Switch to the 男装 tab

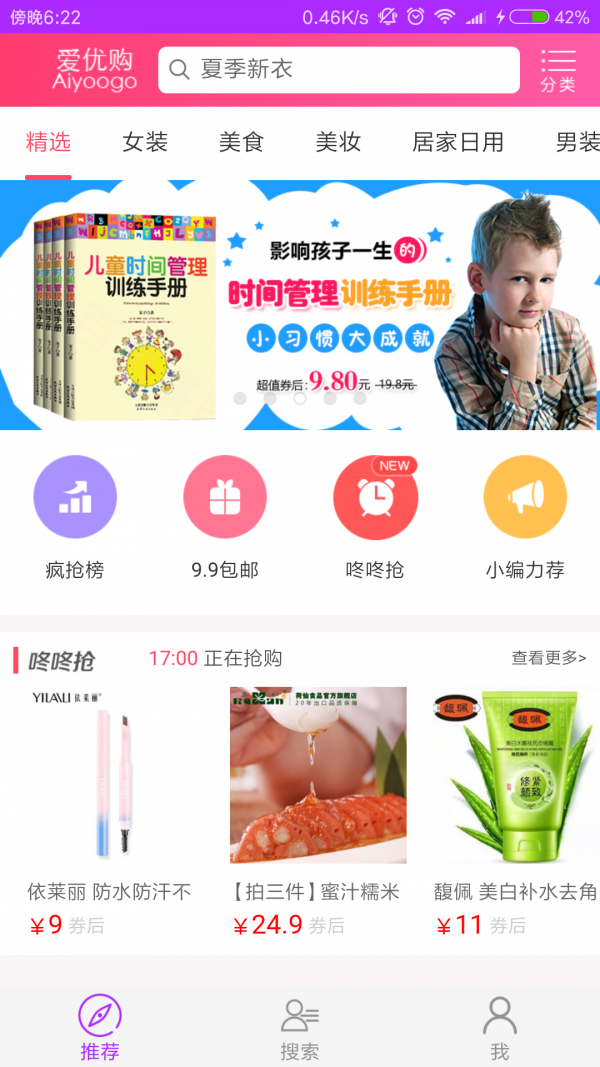tap(576, 142)
